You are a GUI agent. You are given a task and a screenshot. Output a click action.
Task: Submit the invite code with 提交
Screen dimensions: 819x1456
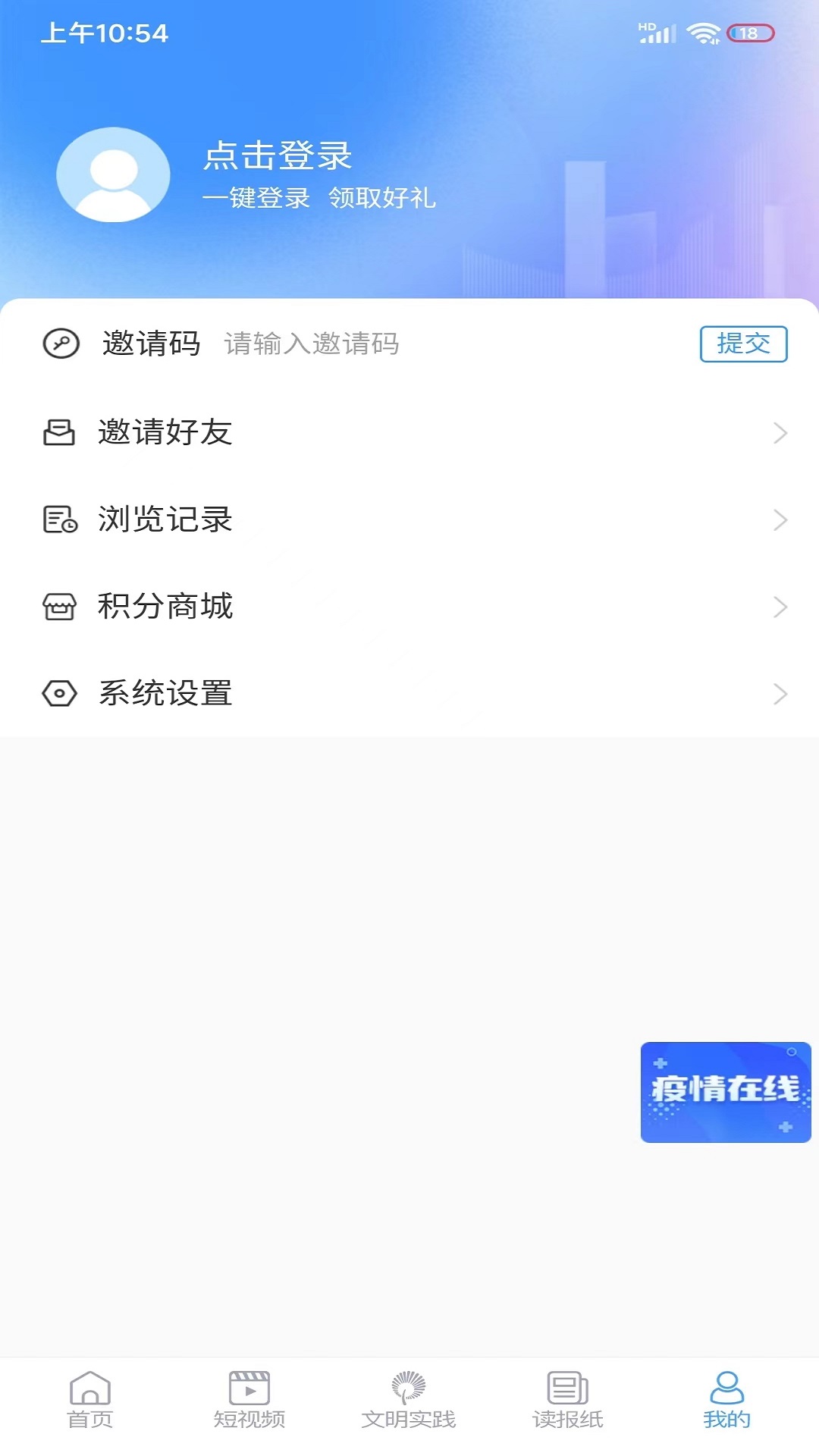coord(742,344)
